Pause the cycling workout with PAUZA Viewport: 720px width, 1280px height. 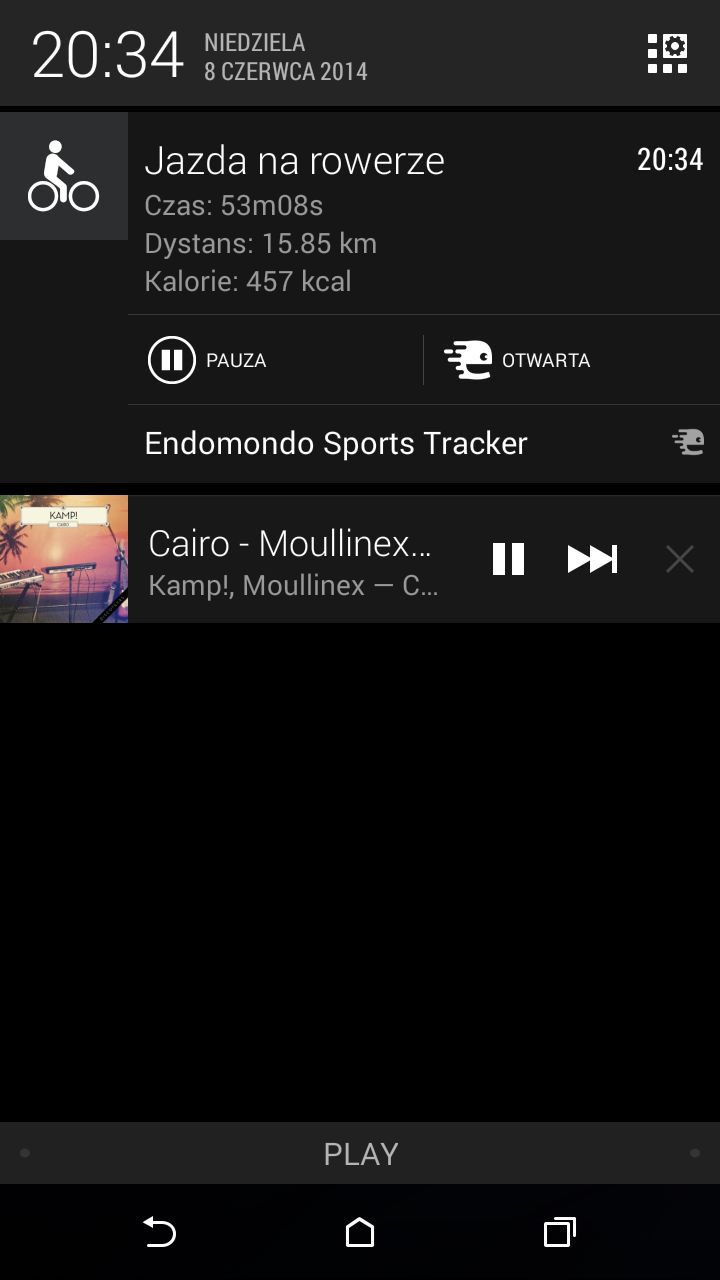click(x=208, y=360)
